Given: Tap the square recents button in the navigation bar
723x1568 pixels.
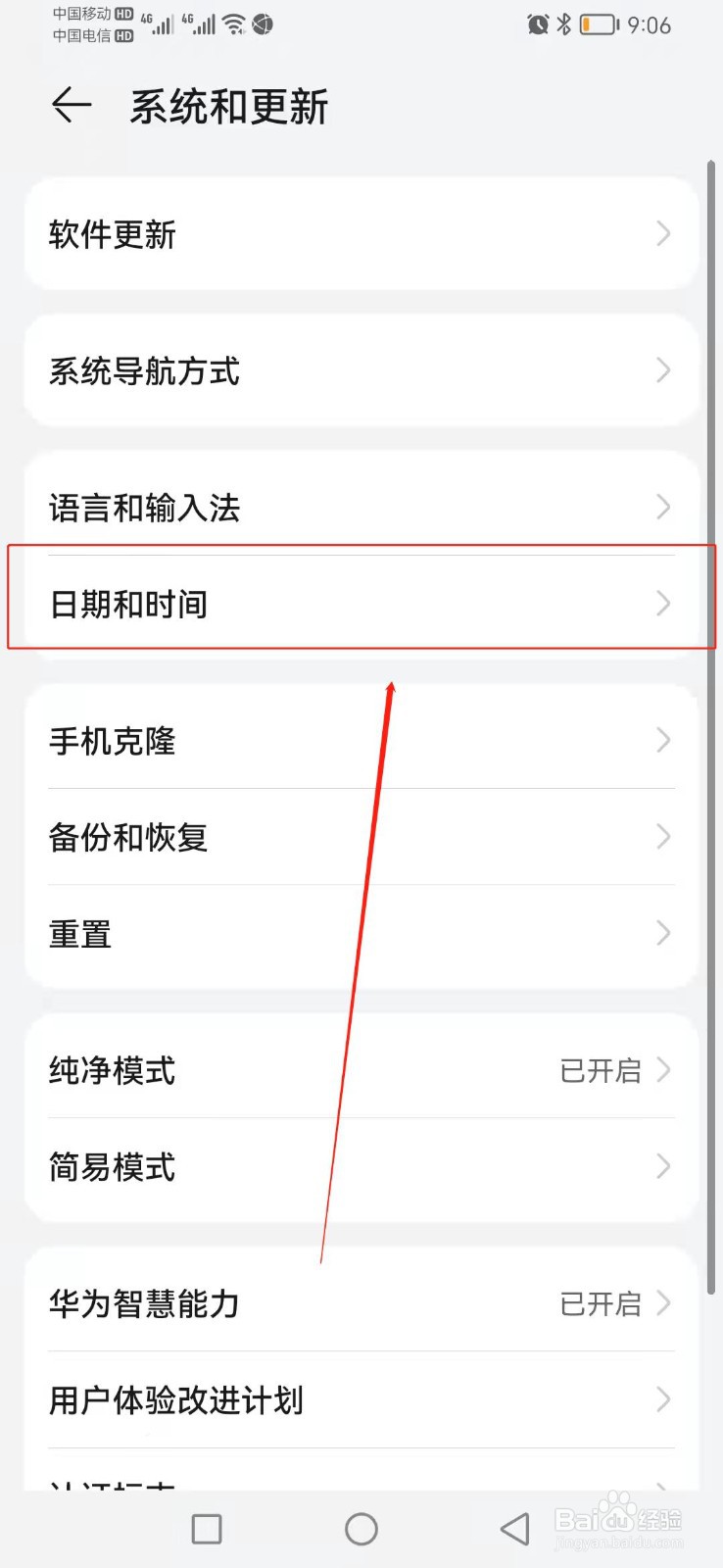Looking at the screenshot, I should (x=206, y=1528).
